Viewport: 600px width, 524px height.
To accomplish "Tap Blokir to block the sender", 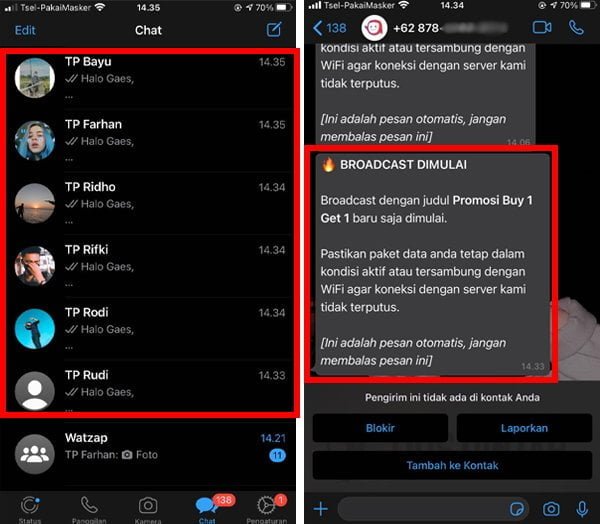I will click(x=380, y=428).
